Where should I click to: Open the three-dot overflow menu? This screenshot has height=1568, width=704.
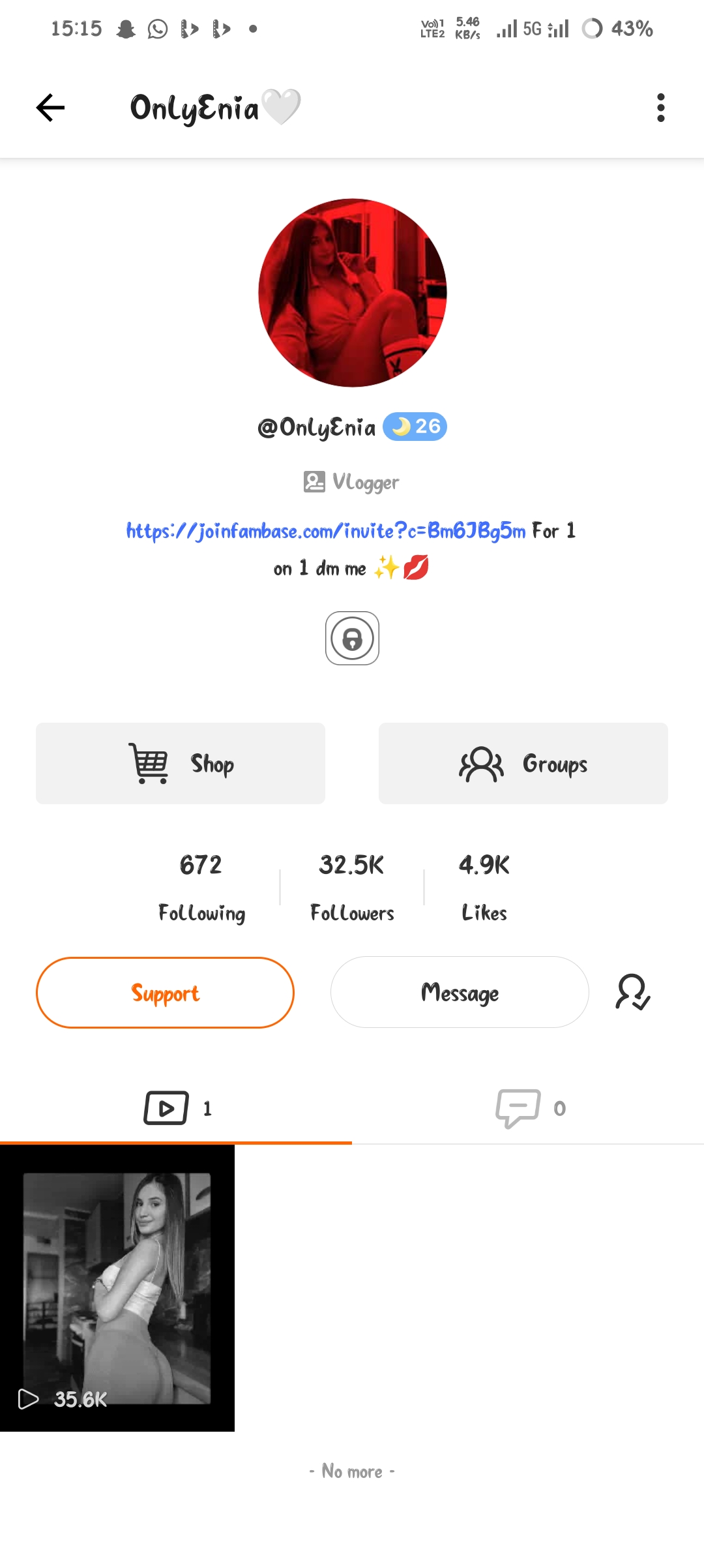pyautogui.click(x=660, y=108)
